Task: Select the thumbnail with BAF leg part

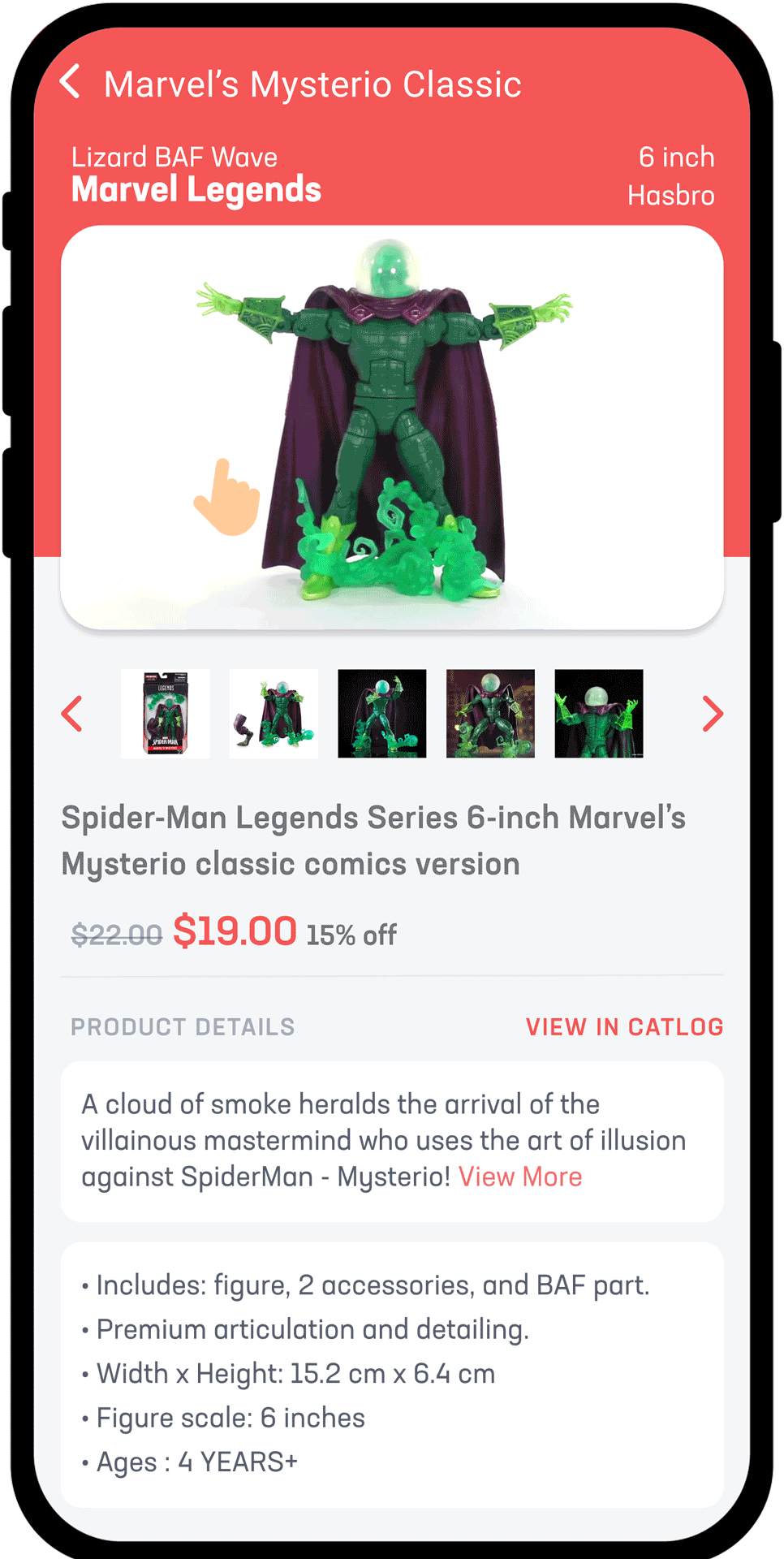Action: point(274,714)
